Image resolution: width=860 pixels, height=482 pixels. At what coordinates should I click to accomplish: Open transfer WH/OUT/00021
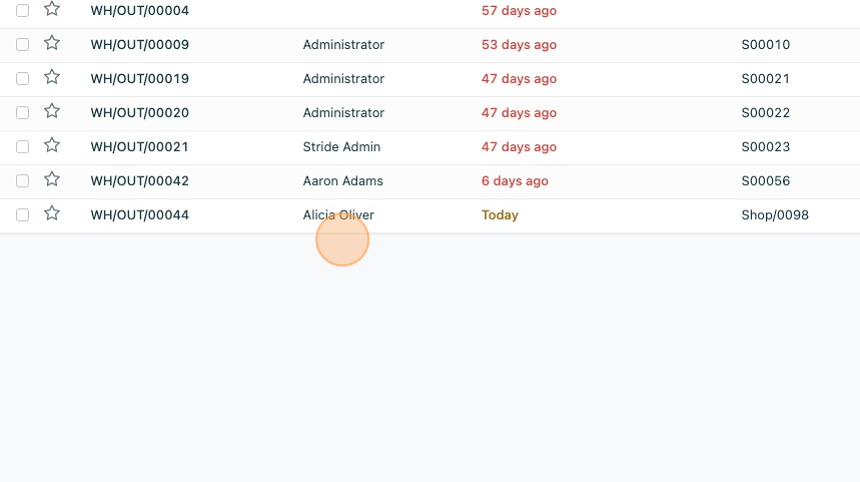pyautogui.click(x=139, y=147)
